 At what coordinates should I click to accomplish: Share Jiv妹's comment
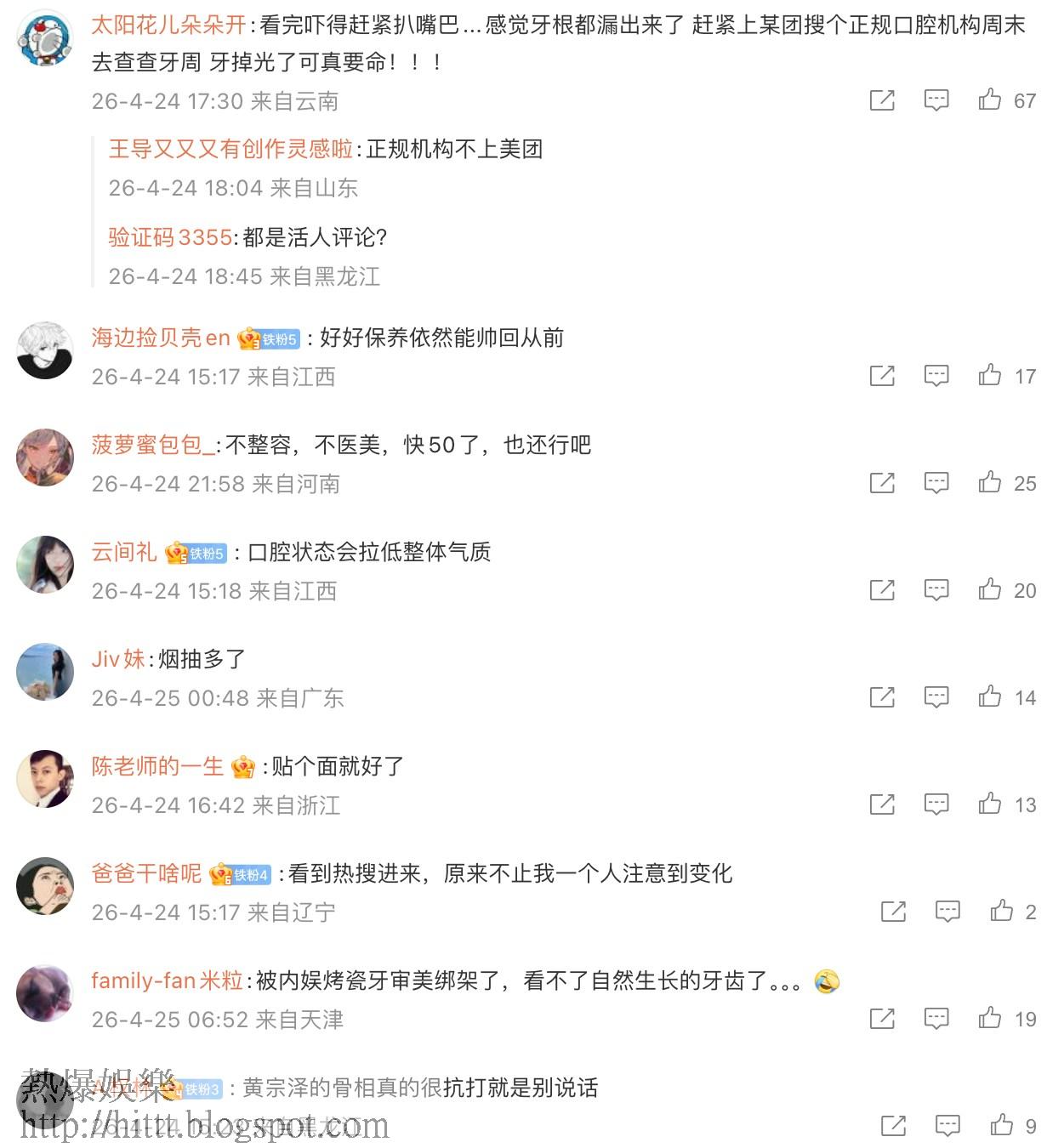pos(882,697)
